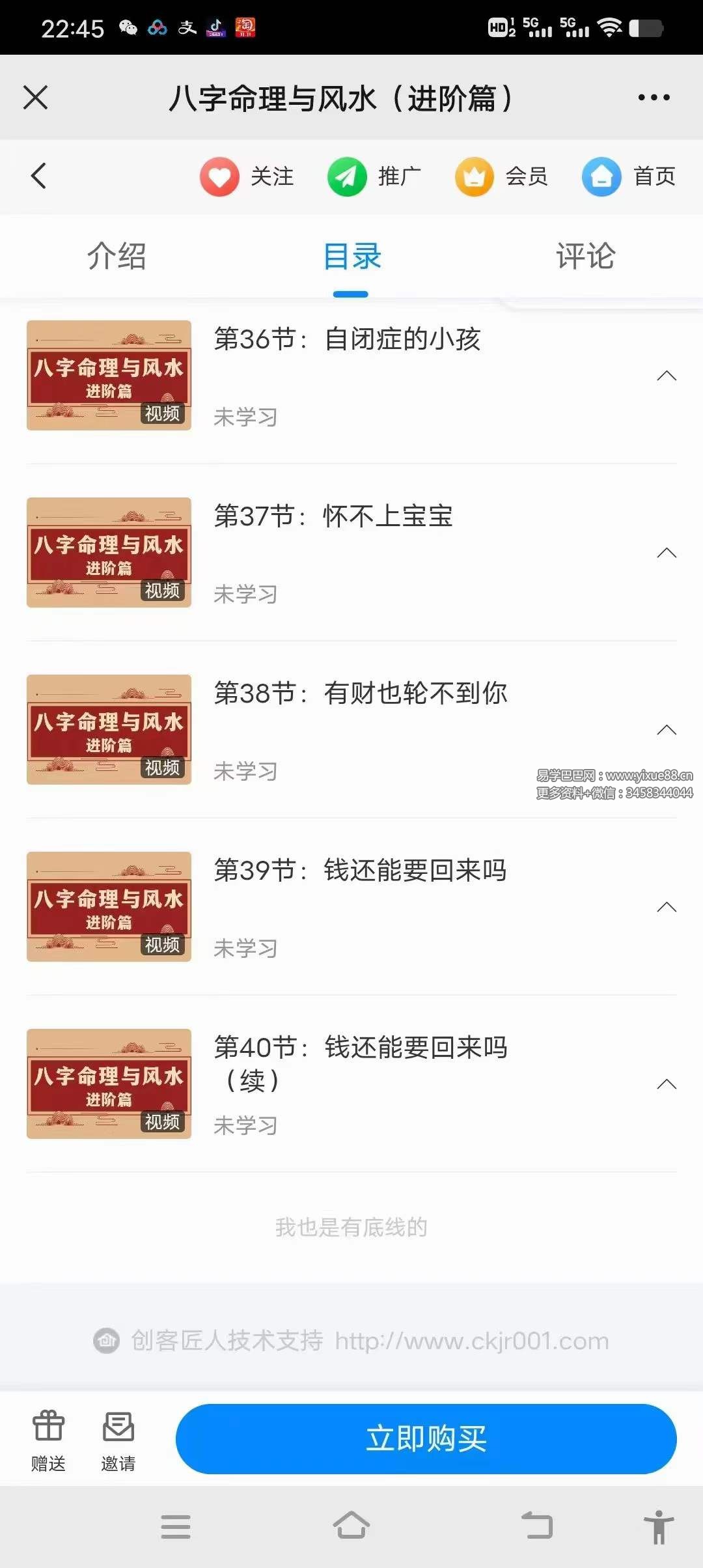Tap the heart icon to follow (关注)
The height and width of the screenshot is (1568, 703).
tap(219, 176)
